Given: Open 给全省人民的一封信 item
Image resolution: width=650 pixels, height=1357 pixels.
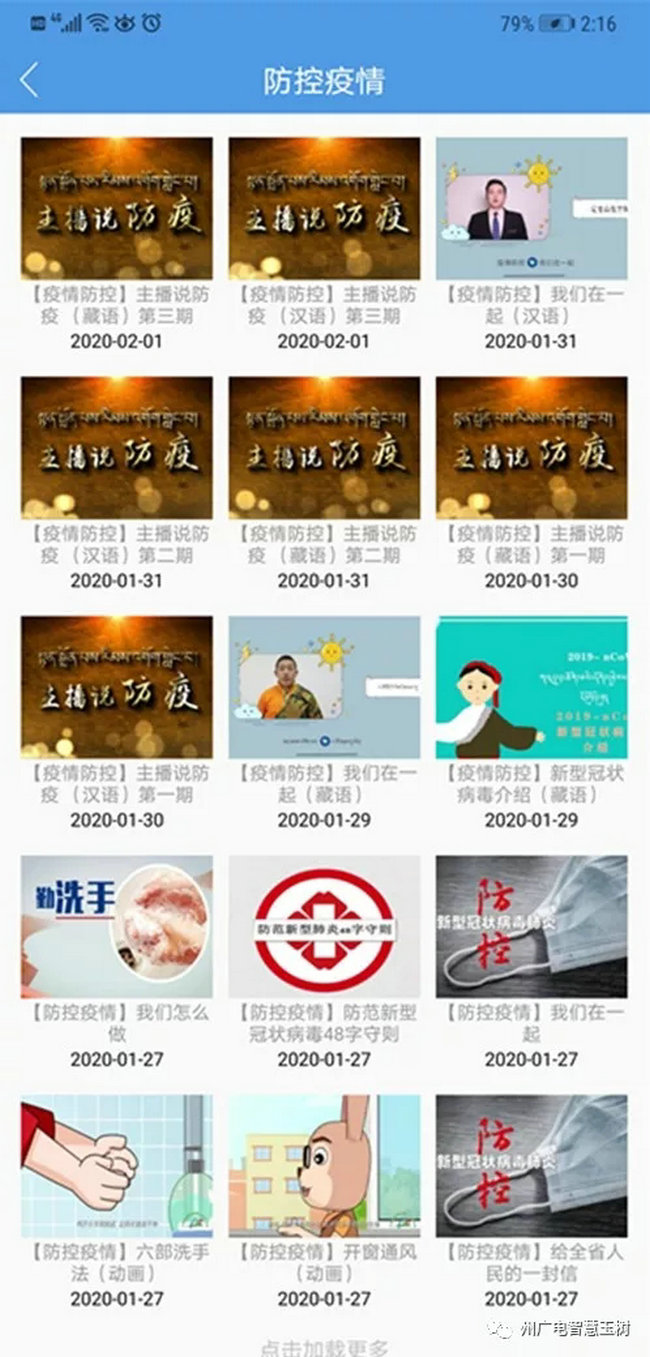Looking at the screenshot, I should pyautogui.click(x=531, y=1165).
